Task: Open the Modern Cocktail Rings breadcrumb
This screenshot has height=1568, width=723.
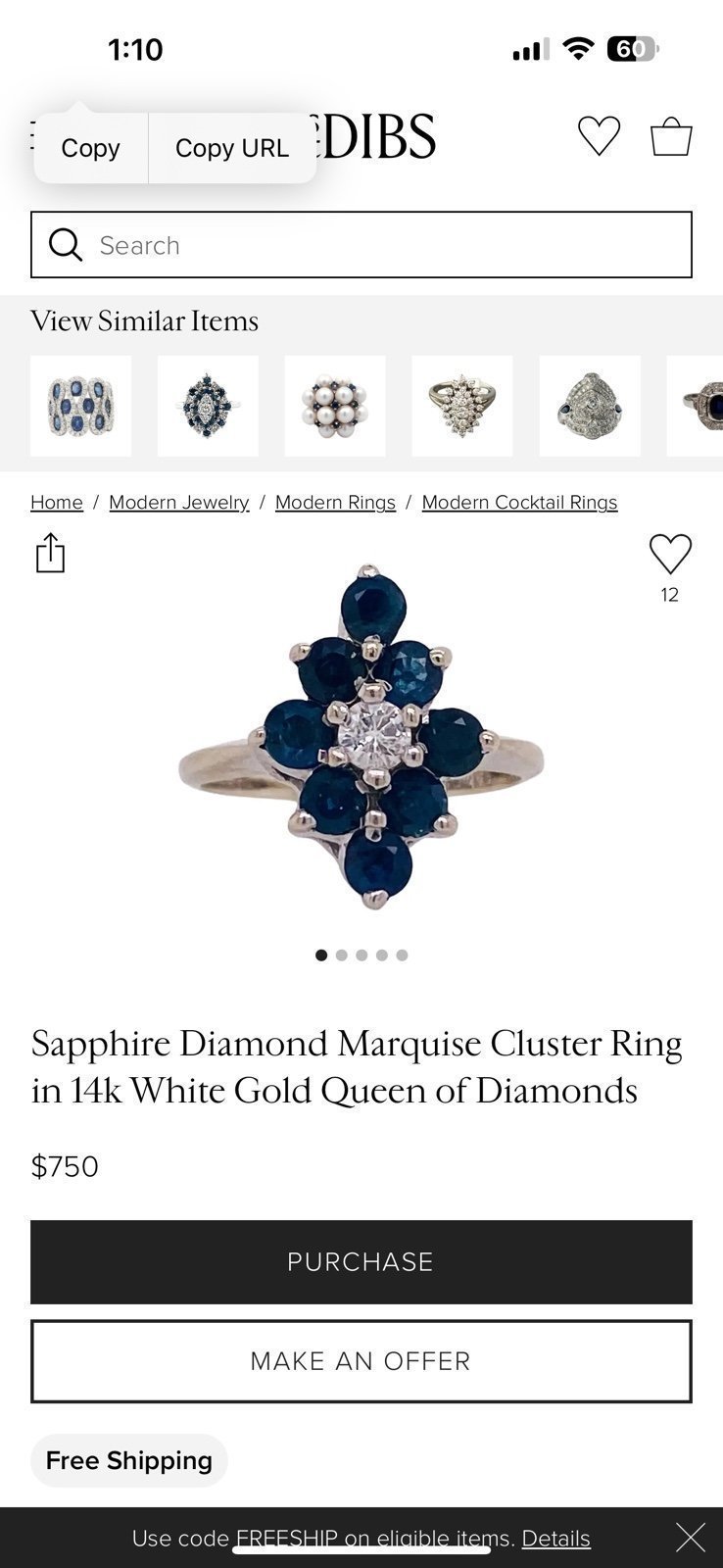Action: click(x=519, y=502)
